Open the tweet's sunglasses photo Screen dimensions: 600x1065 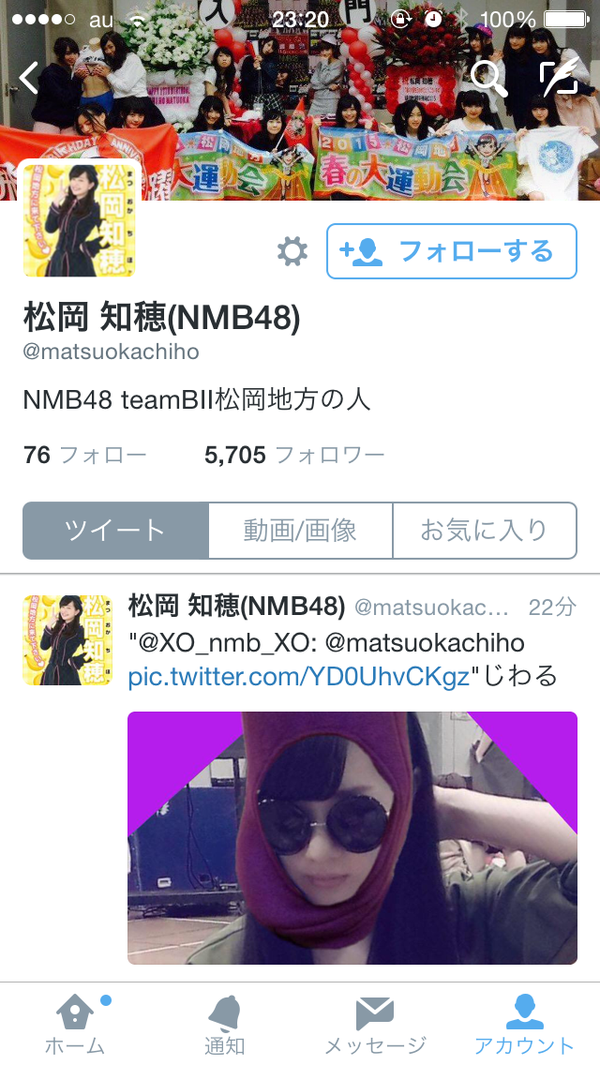click(x=352, y=837)
